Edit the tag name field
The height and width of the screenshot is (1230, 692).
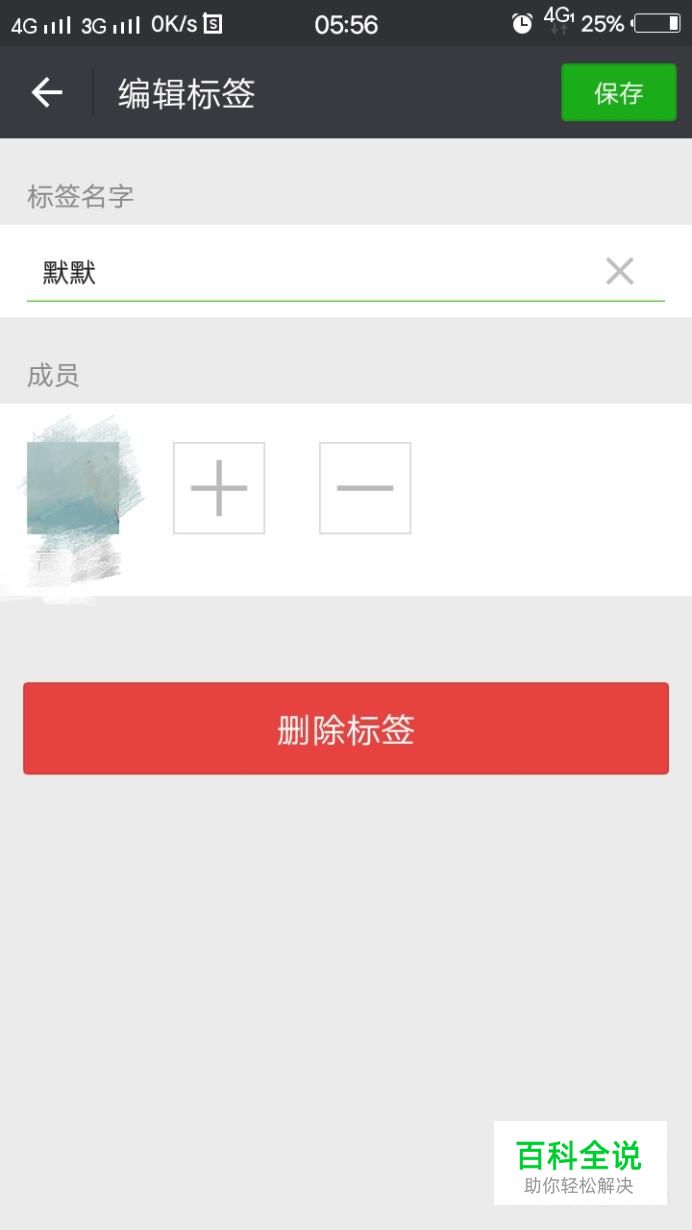(x=312, y=271)
